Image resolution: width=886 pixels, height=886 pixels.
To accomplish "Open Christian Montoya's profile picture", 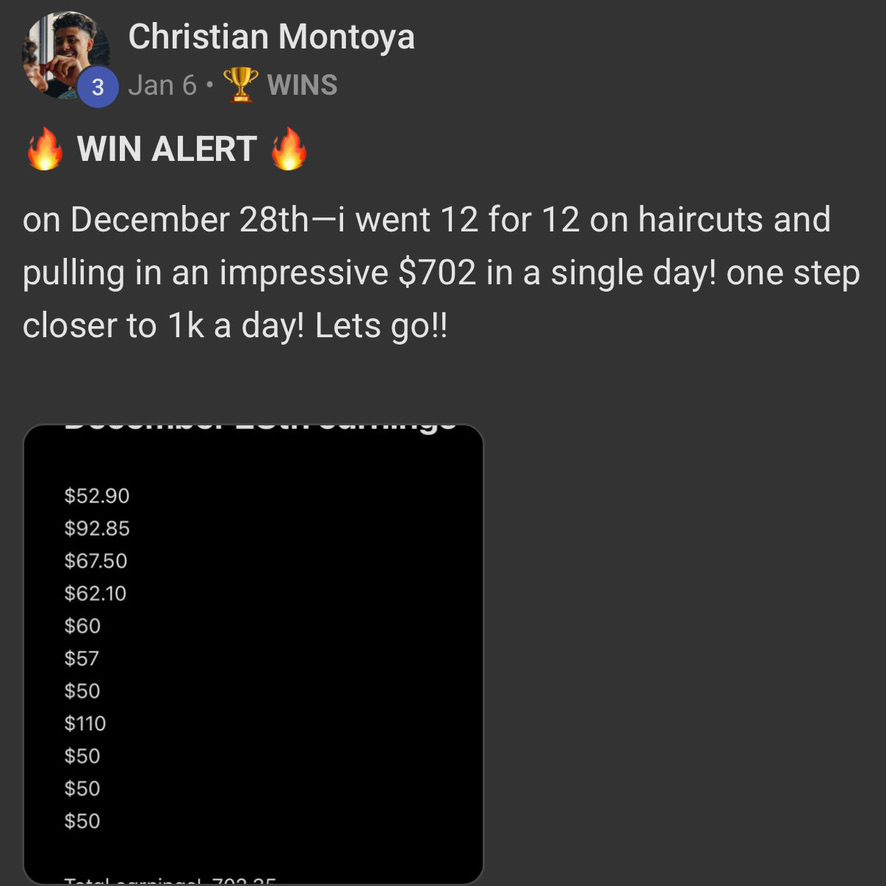I will click(65, 55).
